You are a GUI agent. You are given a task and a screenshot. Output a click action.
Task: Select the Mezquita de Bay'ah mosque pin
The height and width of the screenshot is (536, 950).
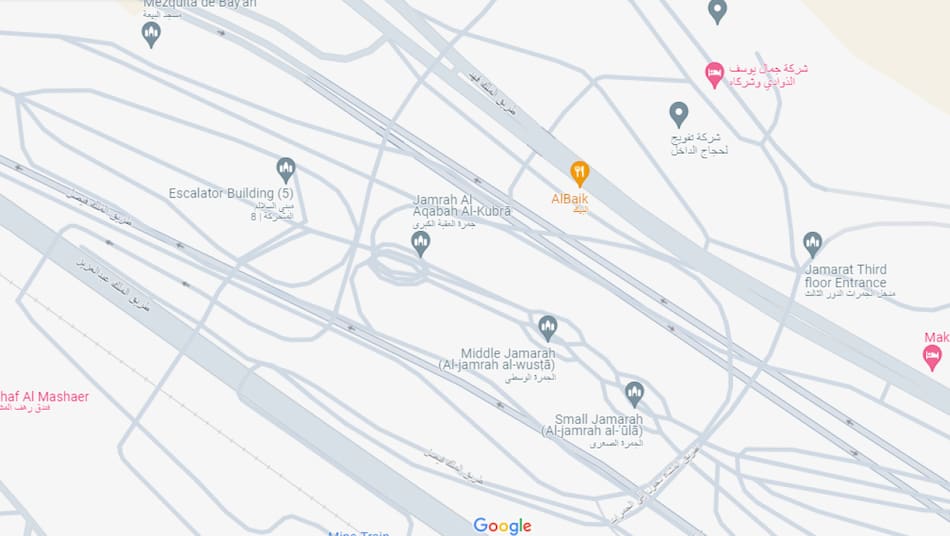click(151, 33)
